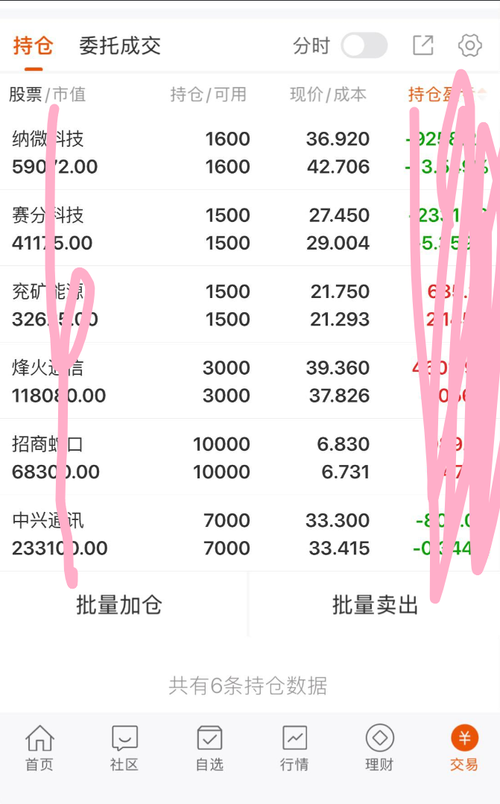Open the 纳微科技 holding row
The width and height of the screenshot is (500, 804).
click(x=250, y=152)
